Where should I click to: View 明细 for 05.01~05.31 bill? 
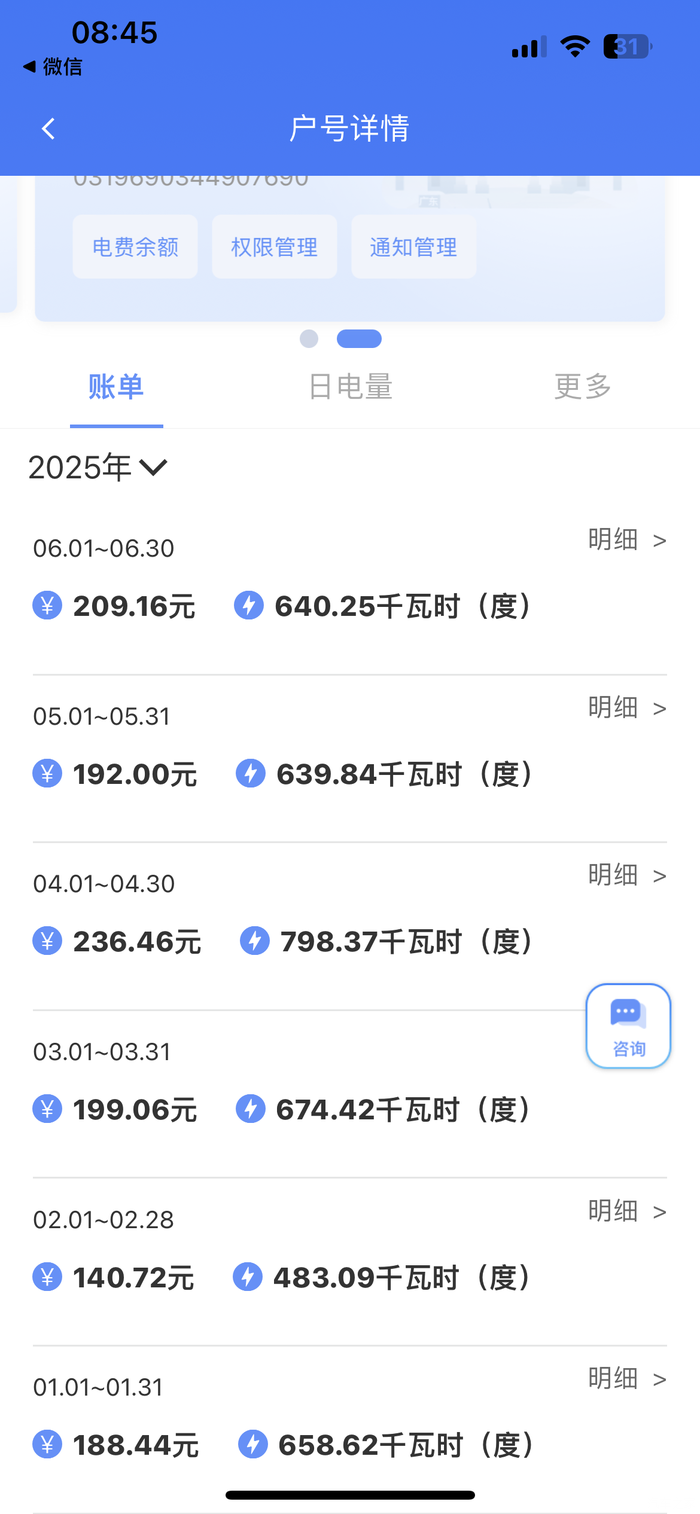coord(626,708)
